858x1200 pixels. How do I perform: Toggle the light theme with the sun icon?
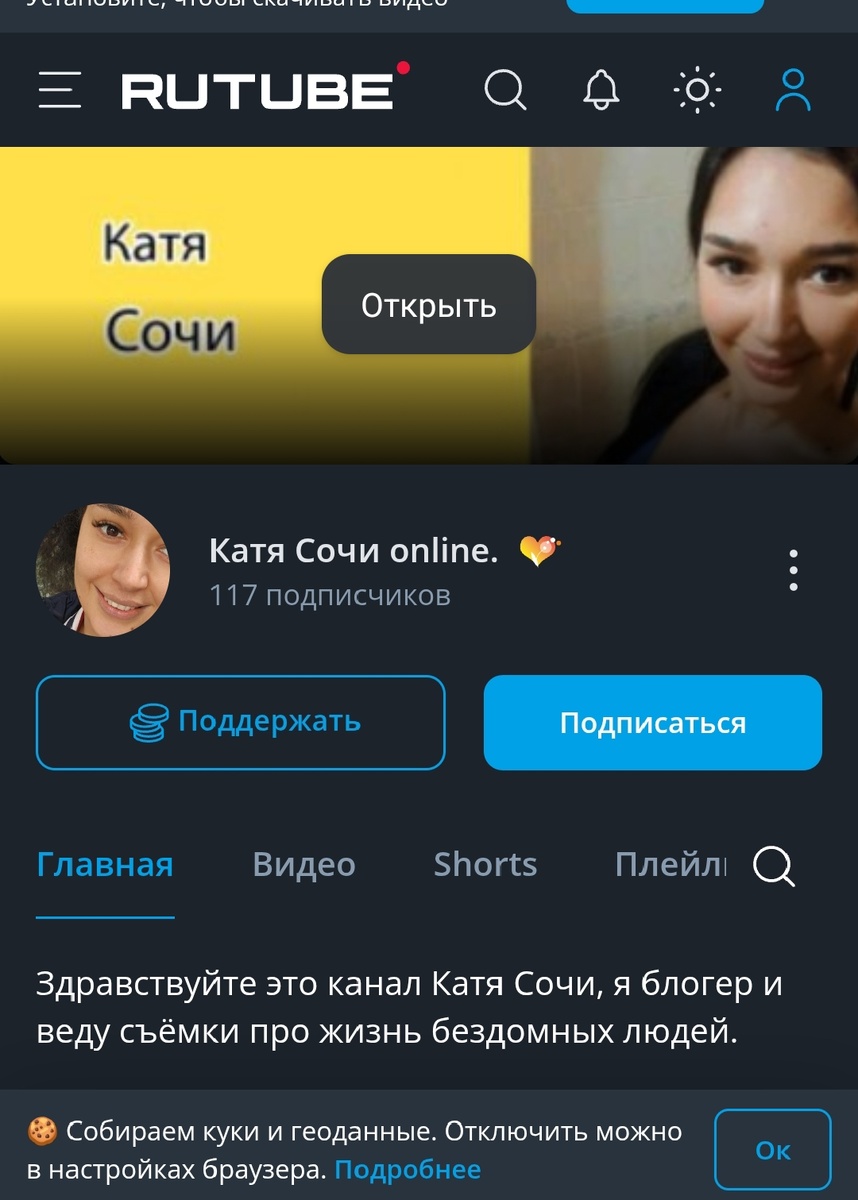coord(697,90)
